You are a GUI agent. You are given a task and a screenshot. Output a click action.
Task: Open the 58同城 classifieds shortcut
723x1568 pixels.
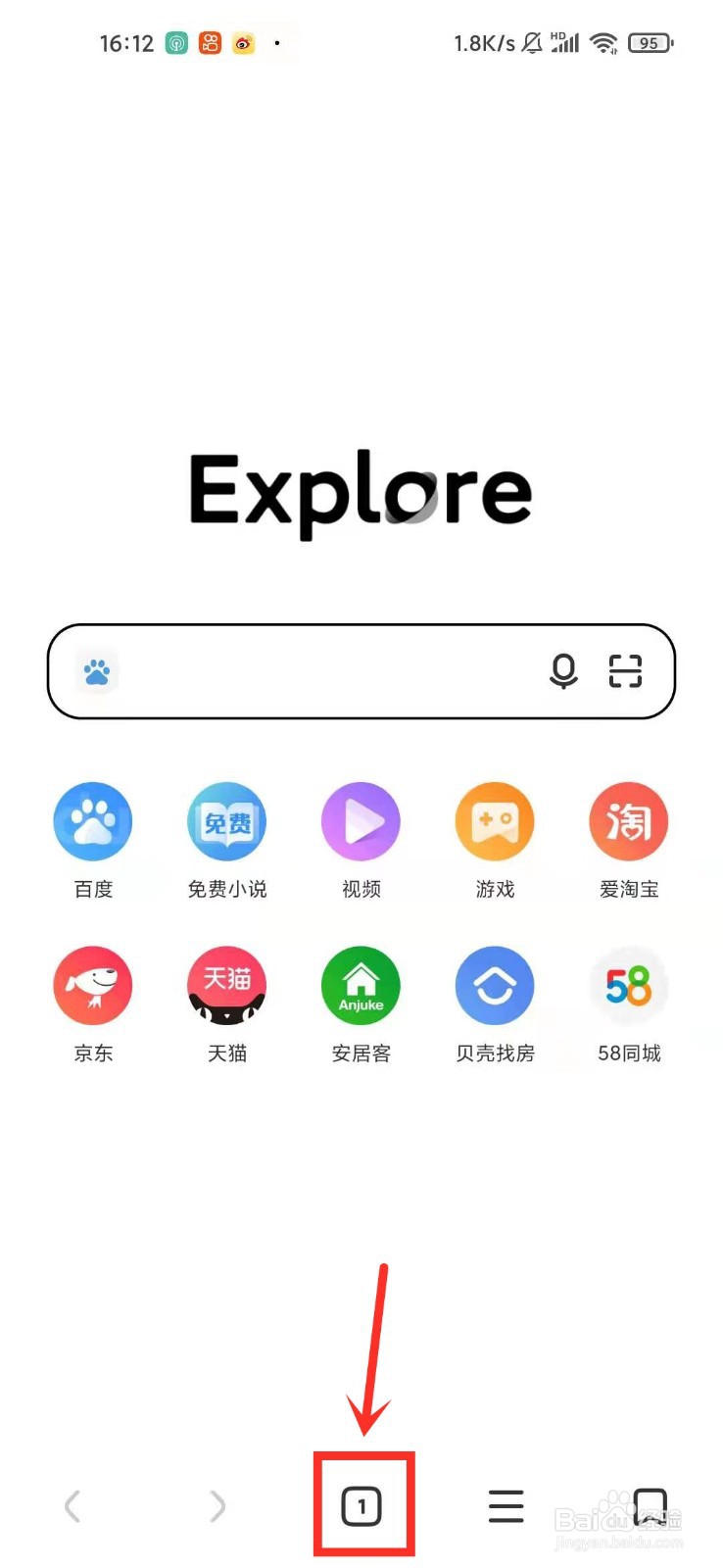tap(628, 986)
